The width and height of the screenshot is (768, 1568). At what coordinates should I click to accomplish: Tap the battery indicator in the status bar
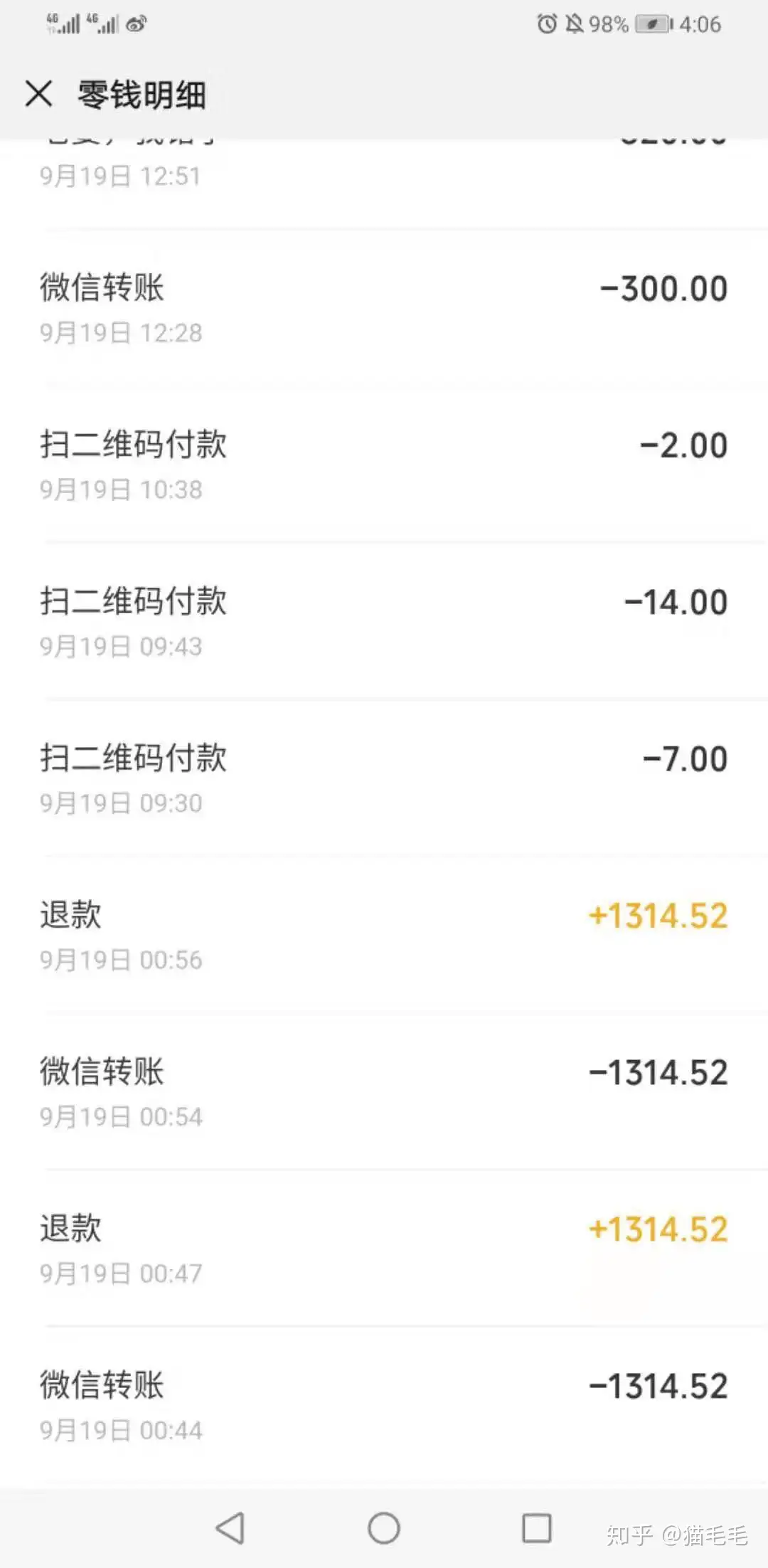pyautogui.click(x=652, y=23)
